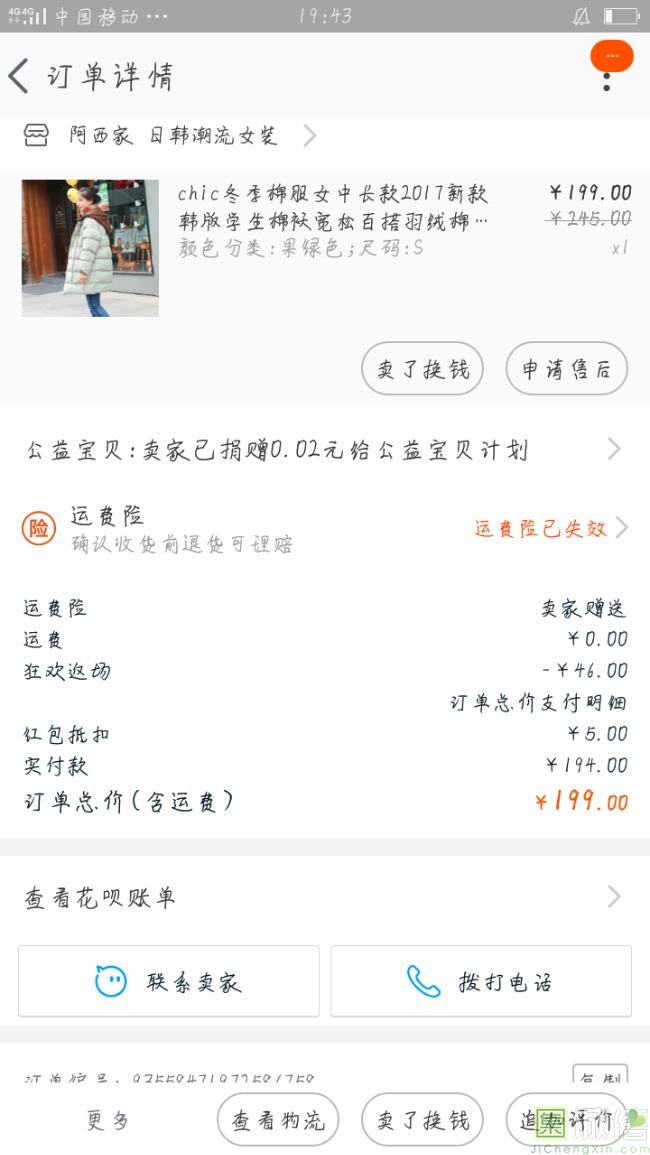Open the overflow menu with the orange bubble

tap(609, 66)
